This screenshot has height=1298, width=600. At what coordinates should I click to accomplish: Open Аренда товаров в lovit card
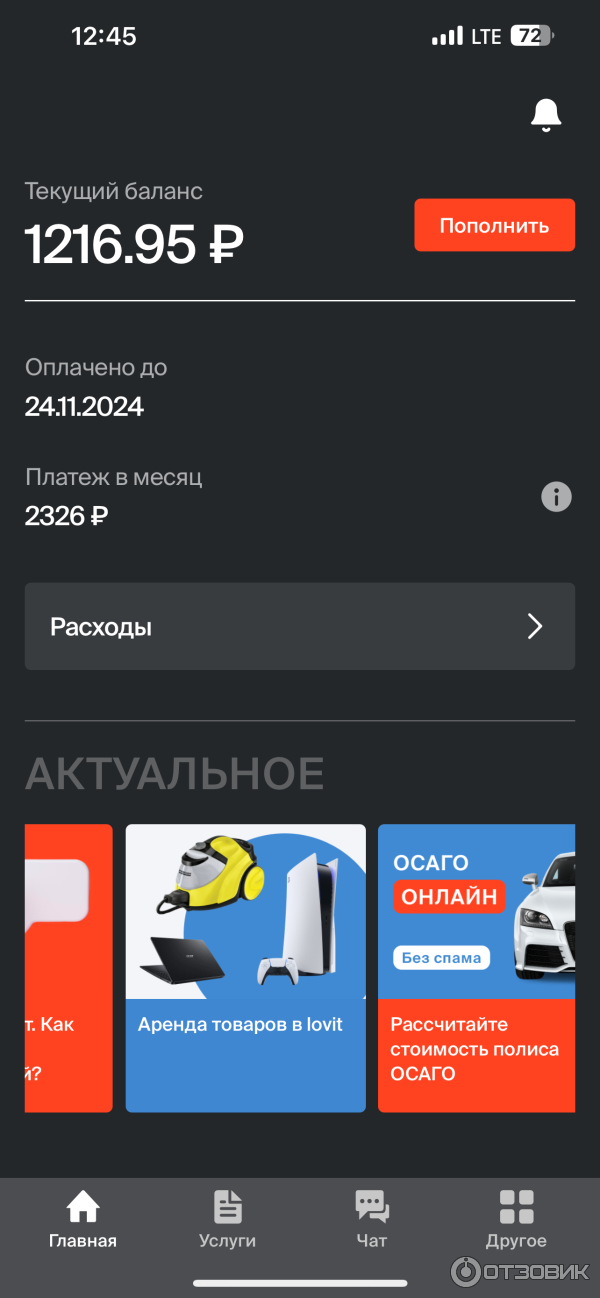click(x=245, y=967)
